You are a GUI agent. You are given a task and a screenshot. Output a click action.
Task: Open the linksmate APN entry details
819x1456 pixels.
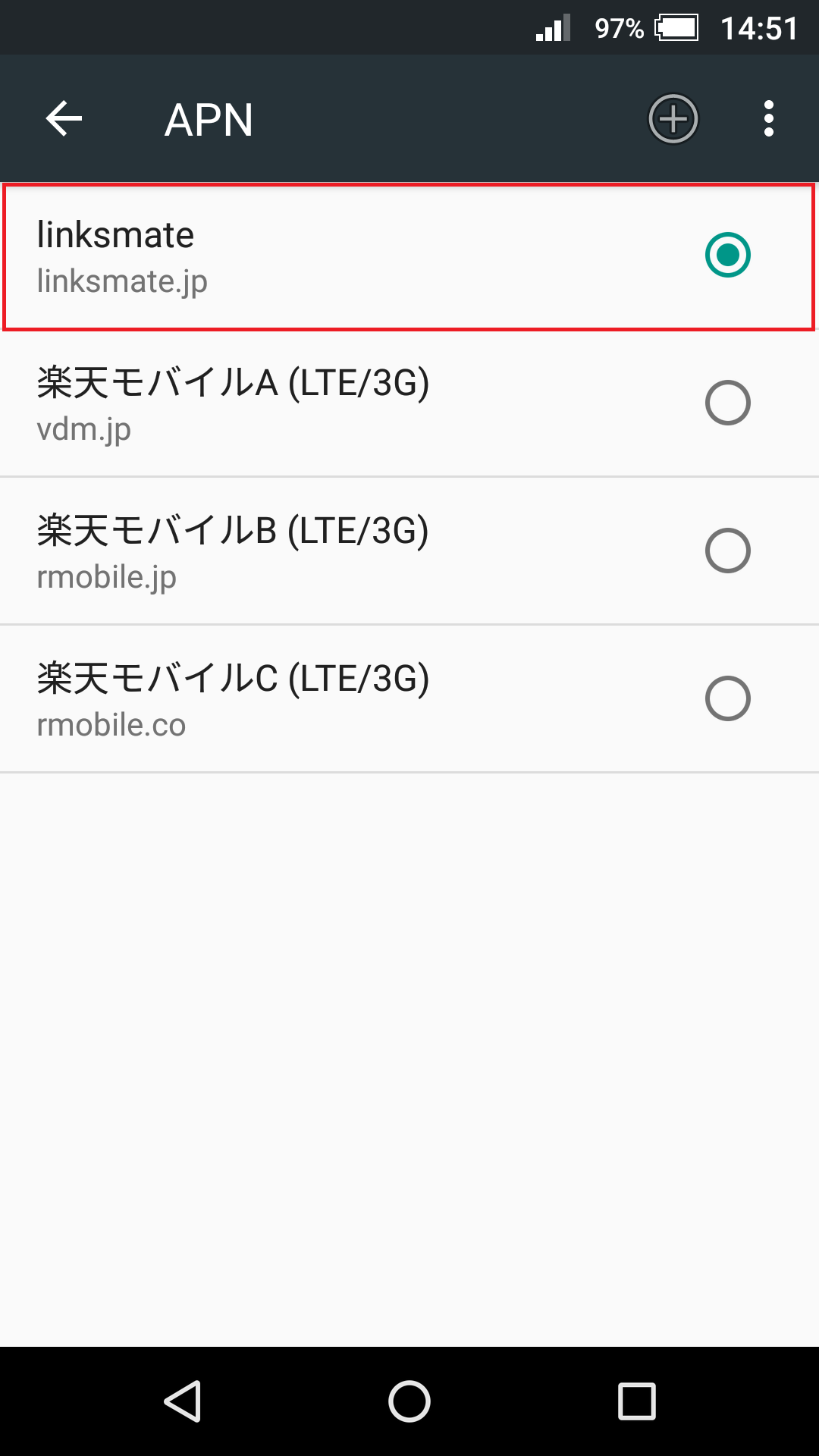(303, 256)
